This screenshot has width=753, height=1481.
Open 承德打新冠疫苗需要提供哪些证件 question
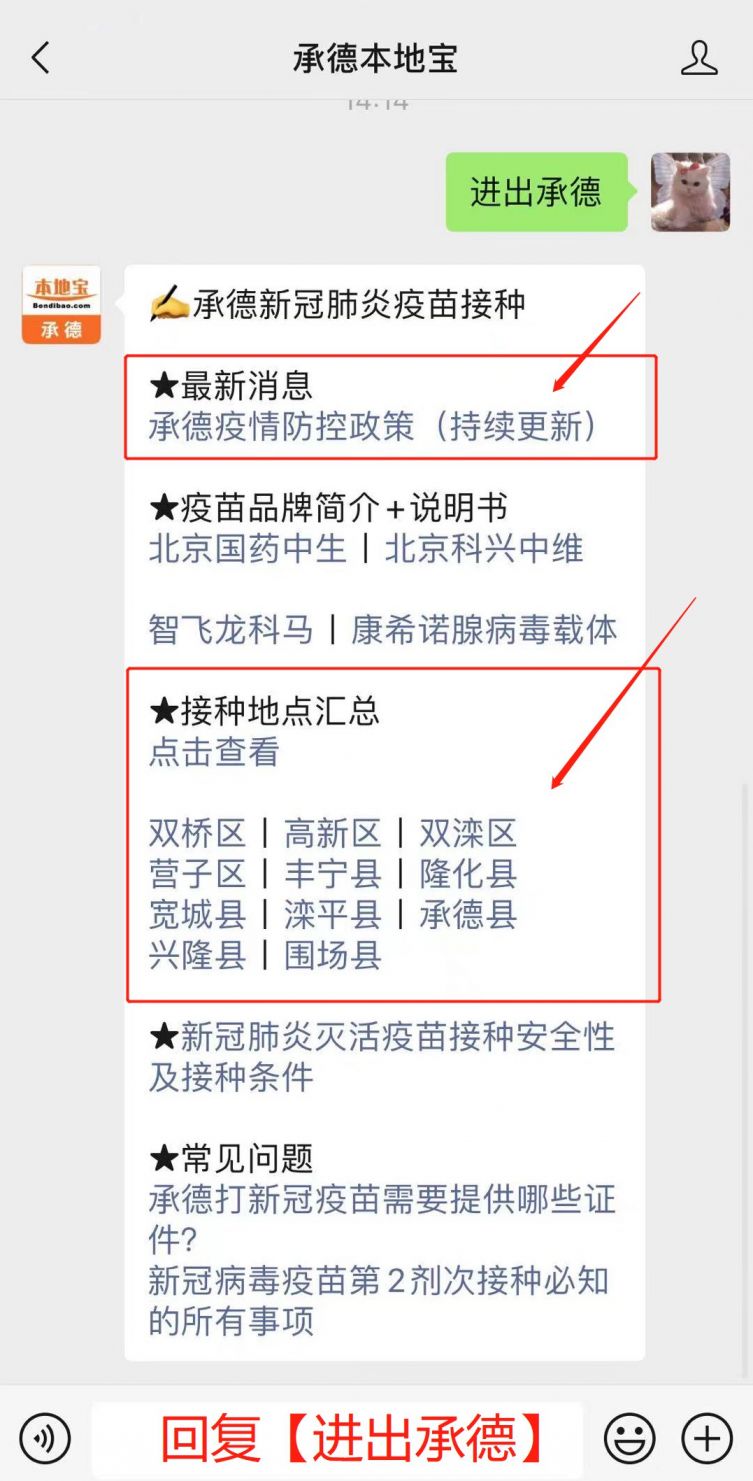tap(381, 1219)
